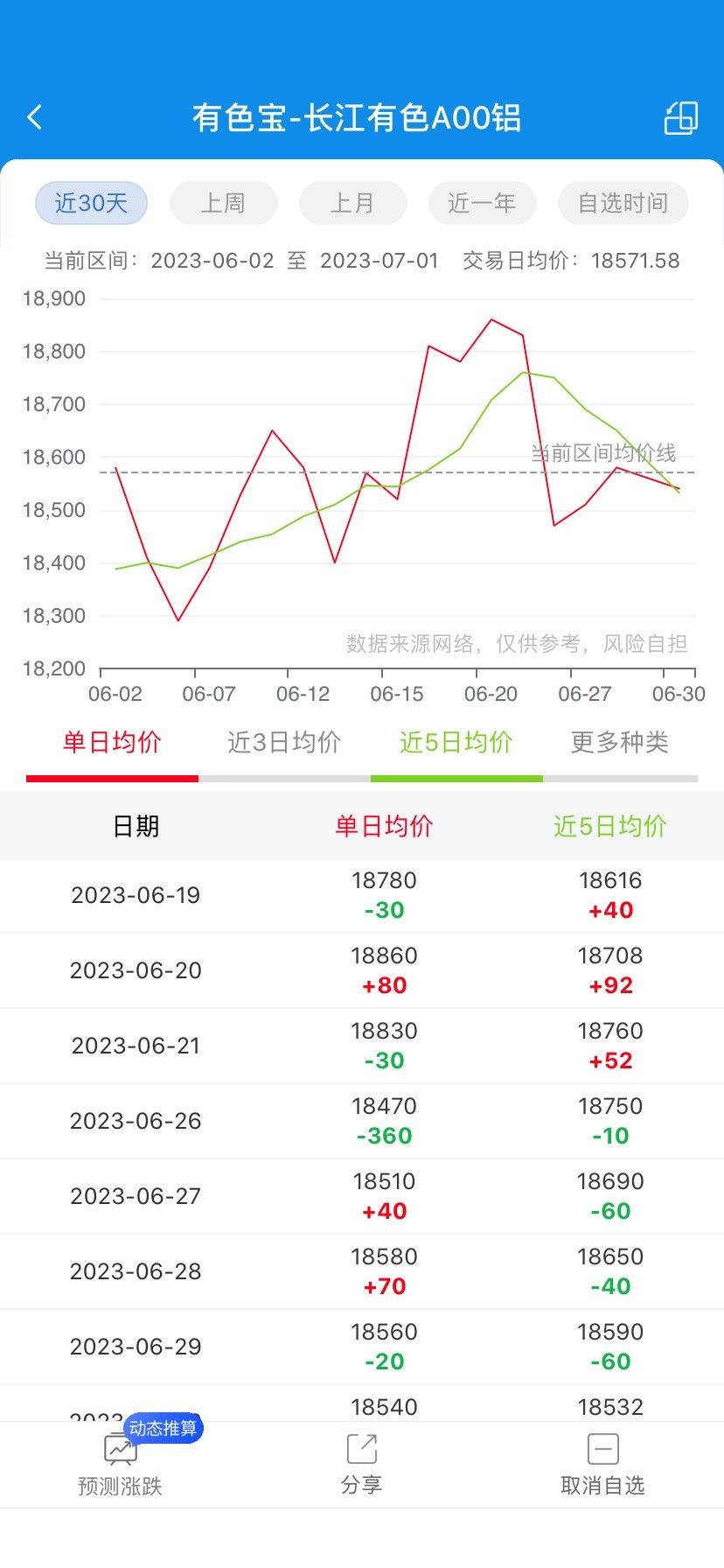
Task: Switch range to 上月
Action: click(352, 203)
